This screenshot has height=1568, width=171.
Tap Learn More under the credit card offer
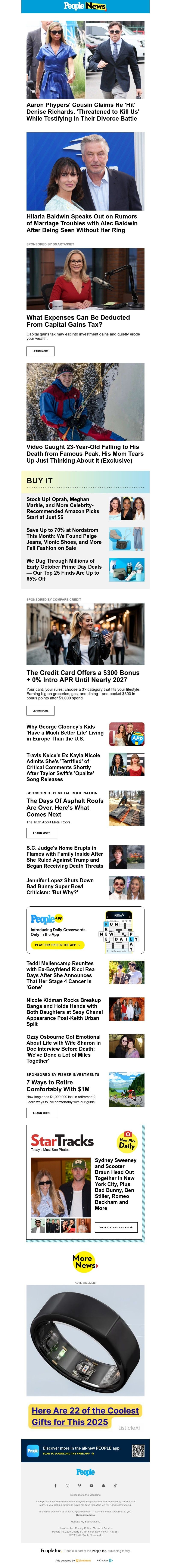(x=40, y=710)
